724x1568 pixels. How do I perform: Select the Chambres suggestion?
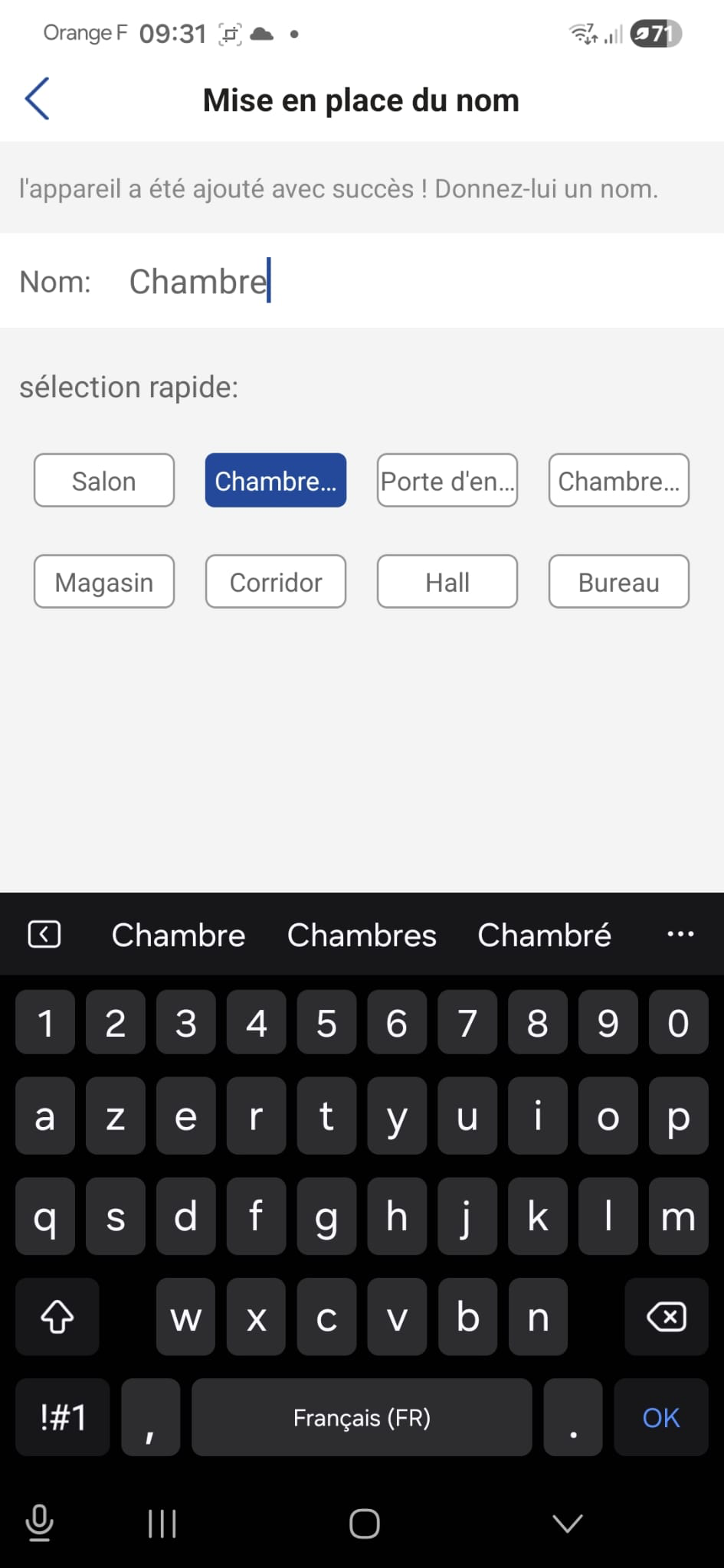tap(362, 935)
